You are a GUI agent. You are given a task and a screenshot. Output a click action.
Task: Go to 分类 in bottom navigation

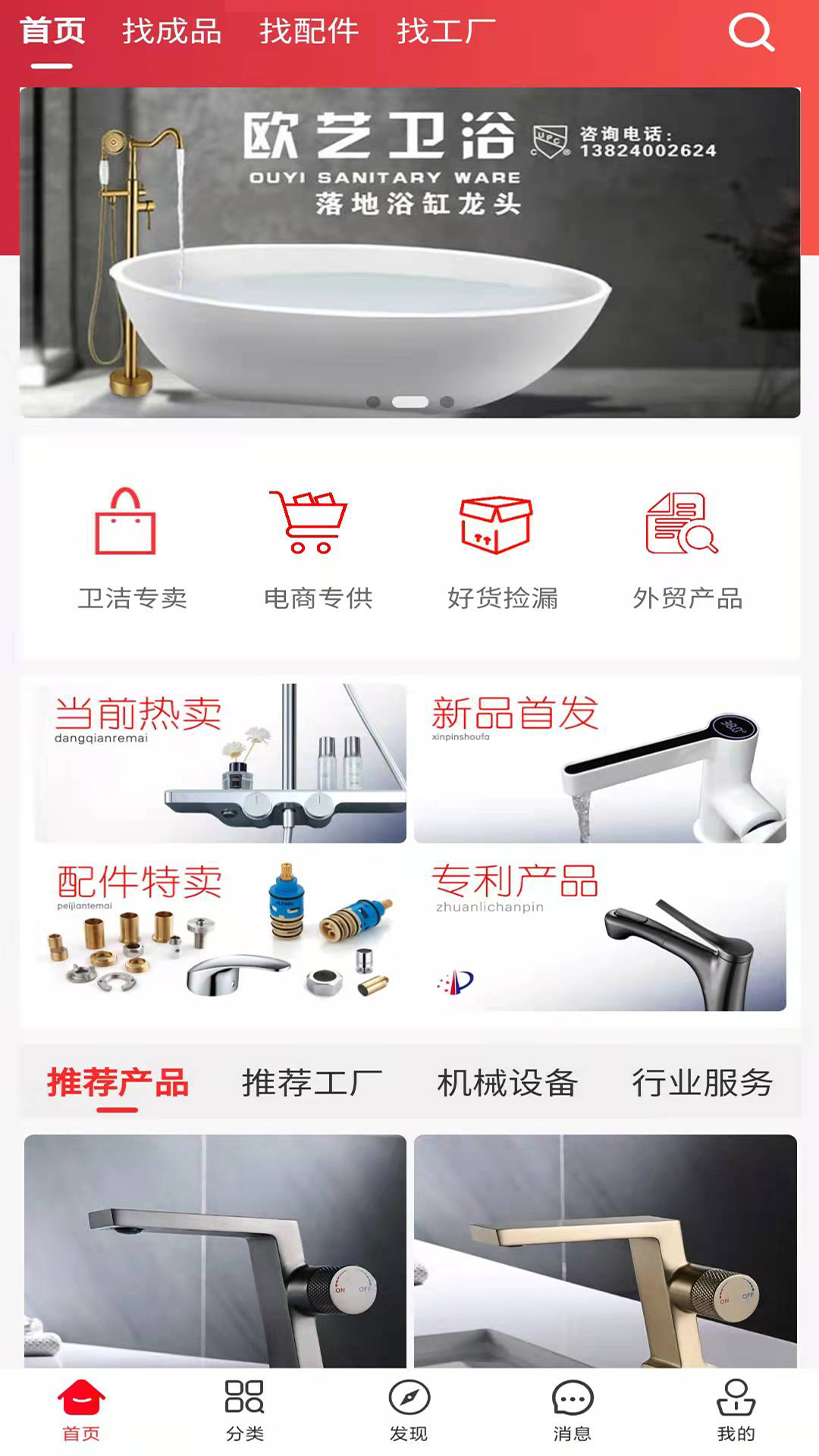[x=245, y=1410]
